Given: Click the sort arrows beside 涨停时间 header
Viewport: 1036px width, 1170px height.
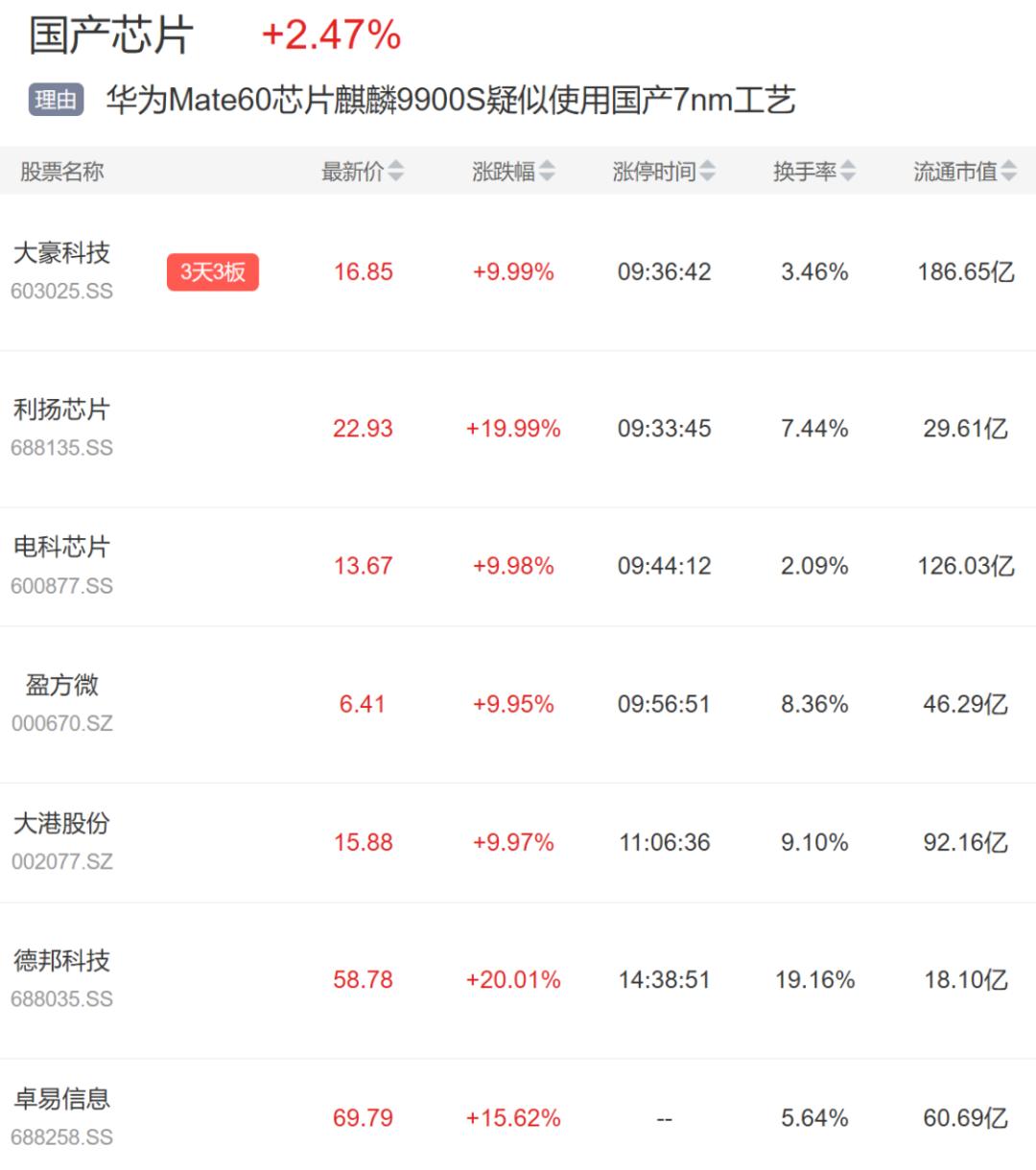Looking at the screenshot, I should coord(708,172).
